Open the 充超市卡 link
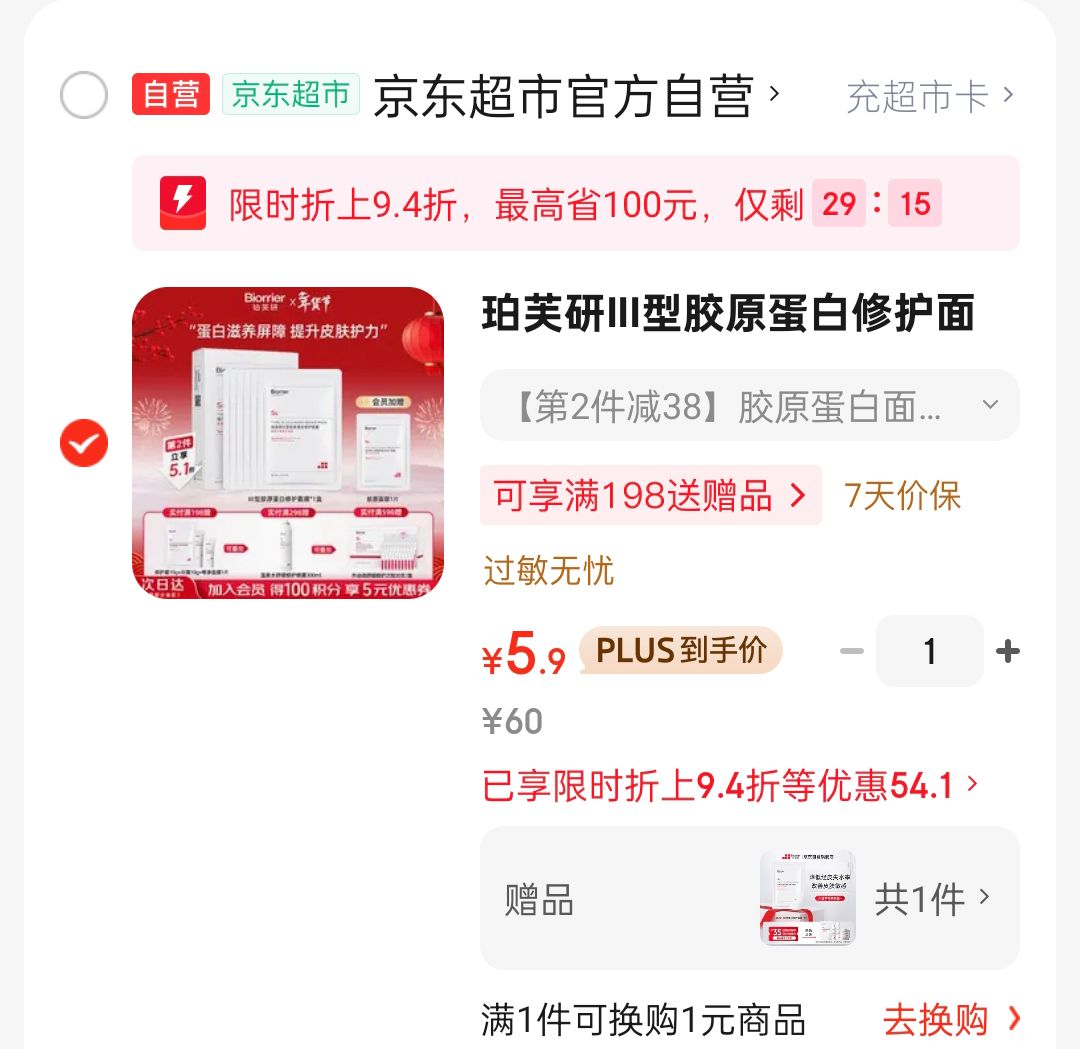Image resolution: width=1080 pixels, height=1049 pixels. click(930, 97)
